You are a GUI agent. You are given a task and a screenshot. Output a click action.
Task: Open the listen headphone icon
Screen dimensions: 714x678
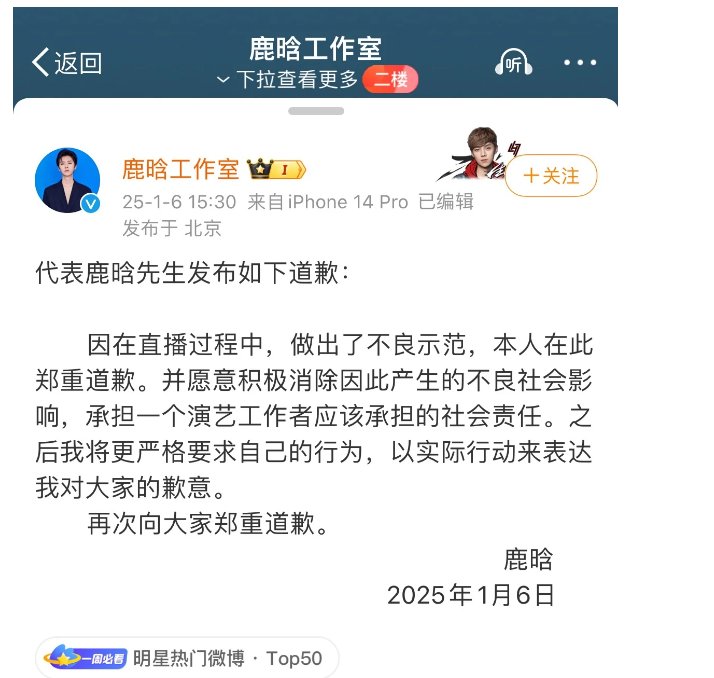point(513,63)
